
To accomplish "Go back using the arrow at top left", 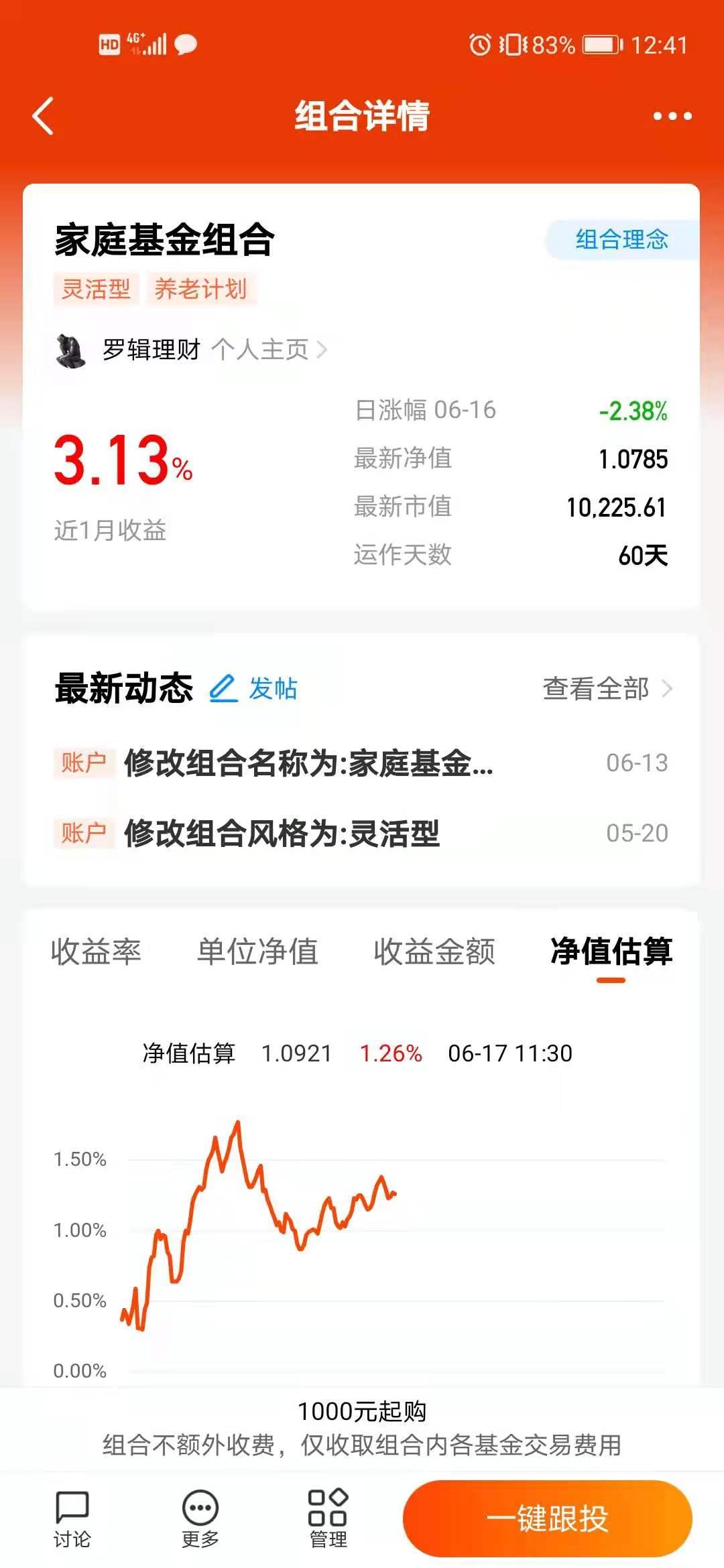I will [x=42, y=115].
